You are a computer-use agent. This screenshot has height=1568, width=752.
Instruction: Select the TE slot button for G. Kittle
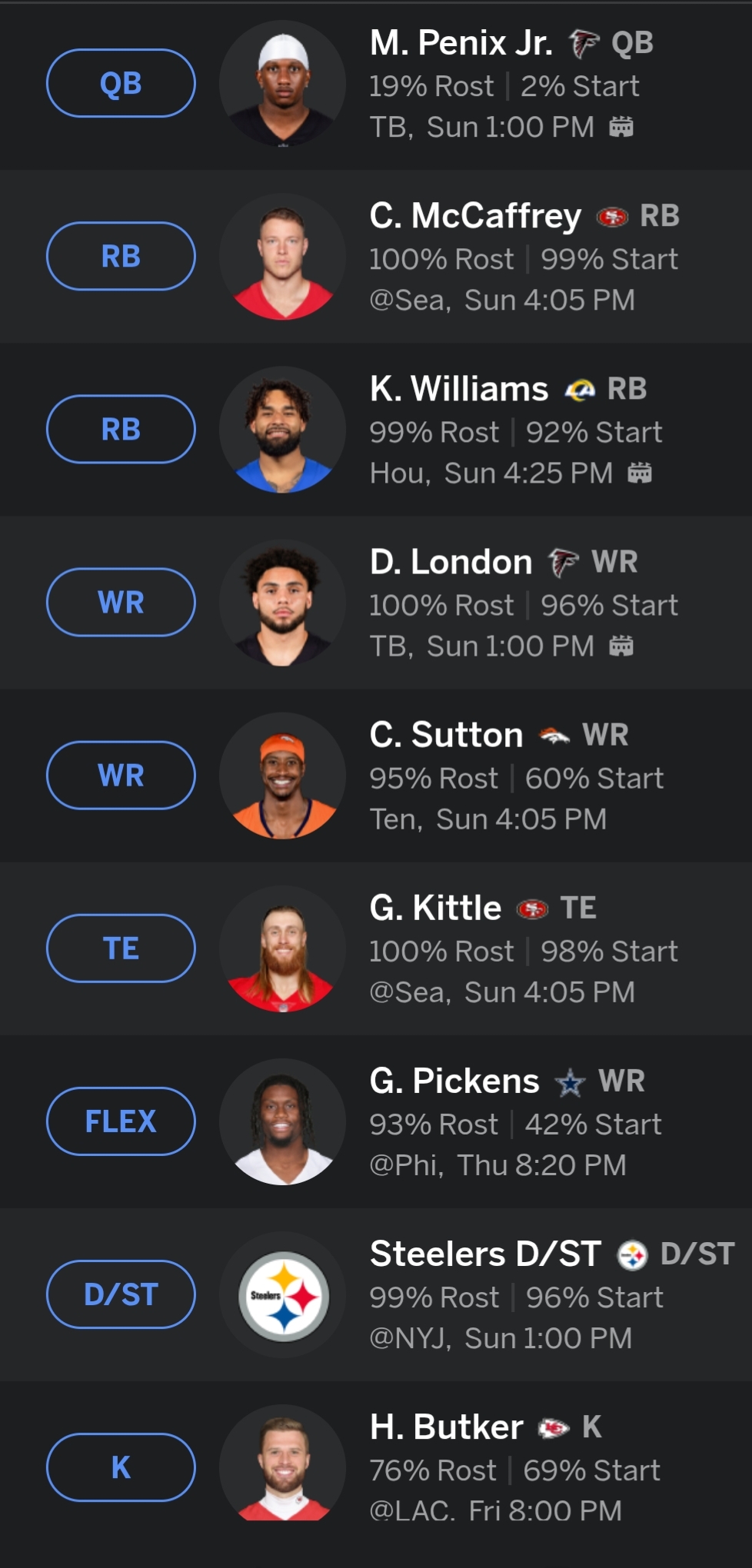coord(121,948)
